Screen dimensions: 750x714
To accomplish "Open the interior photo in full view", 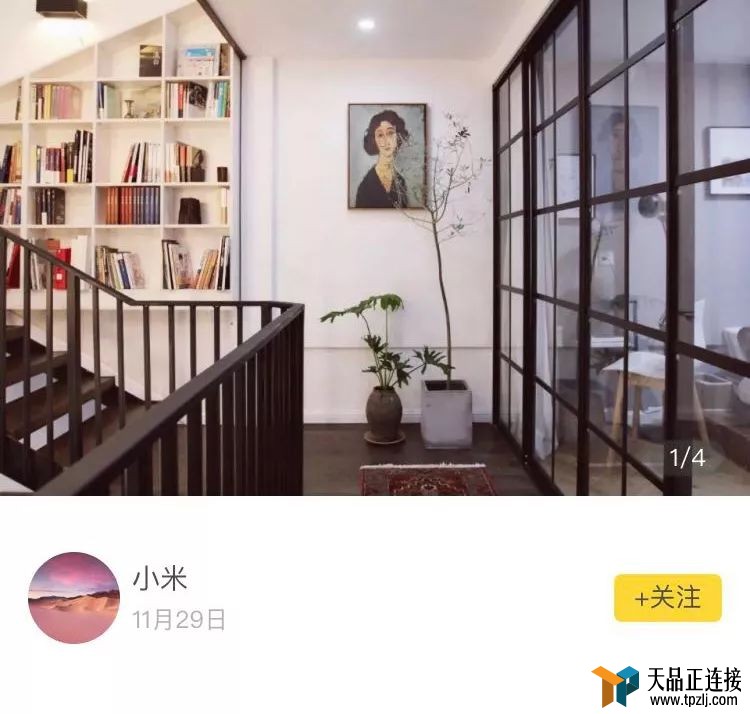I will point(375,248).
